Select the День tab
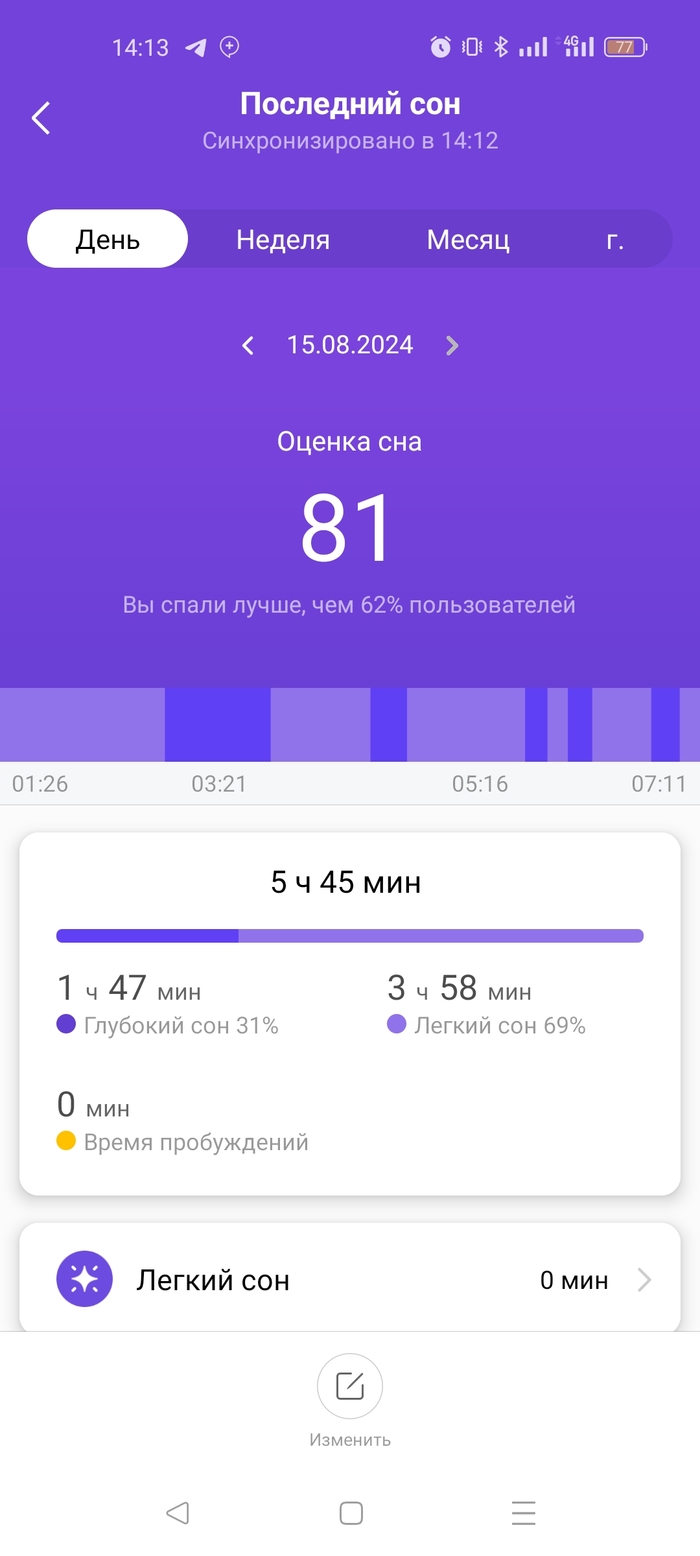This screenshot has height=1556, width=700. [107, 239]
